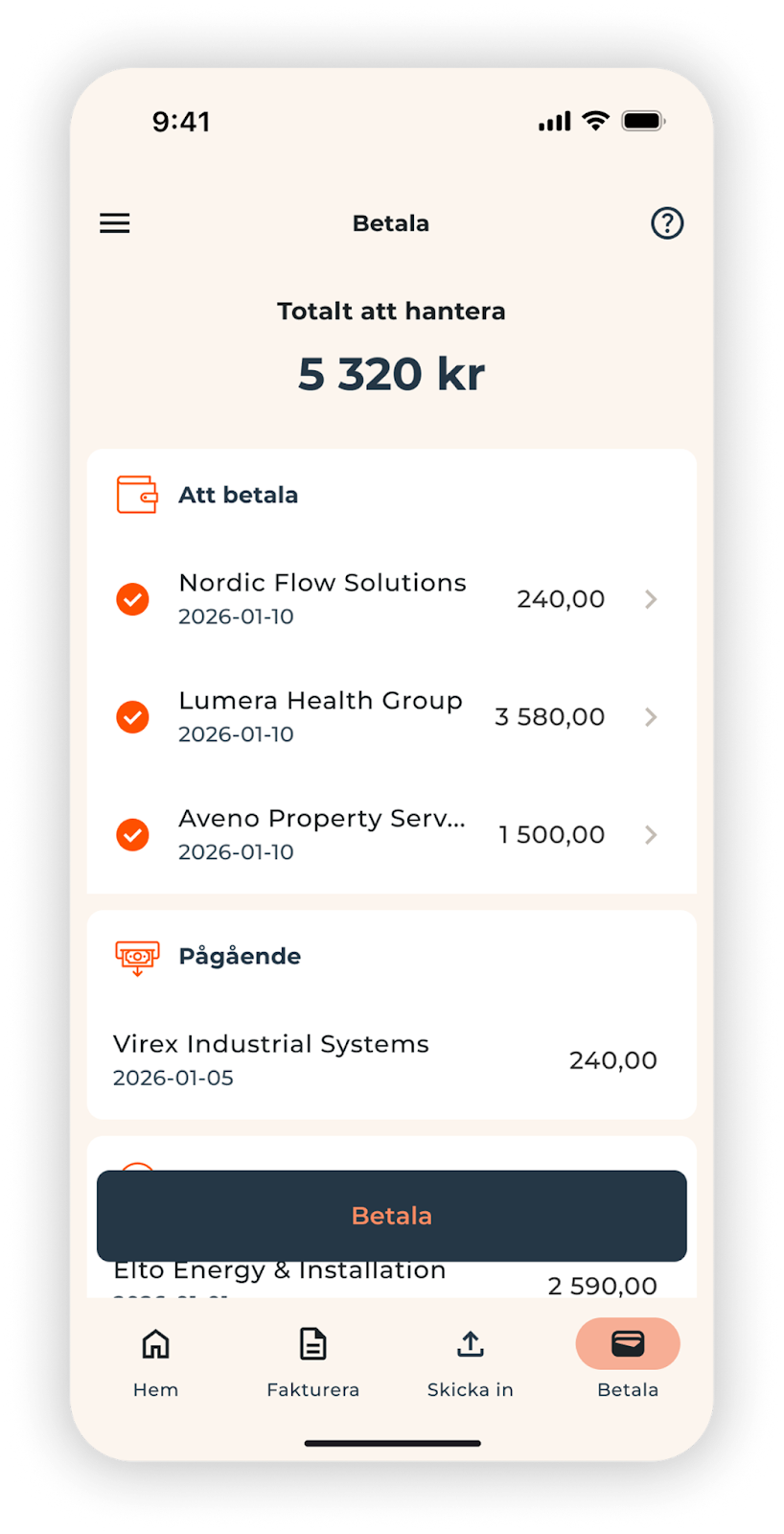
Task: Open Nordic Flow Solutions invoice details
Action: [650, 599]
